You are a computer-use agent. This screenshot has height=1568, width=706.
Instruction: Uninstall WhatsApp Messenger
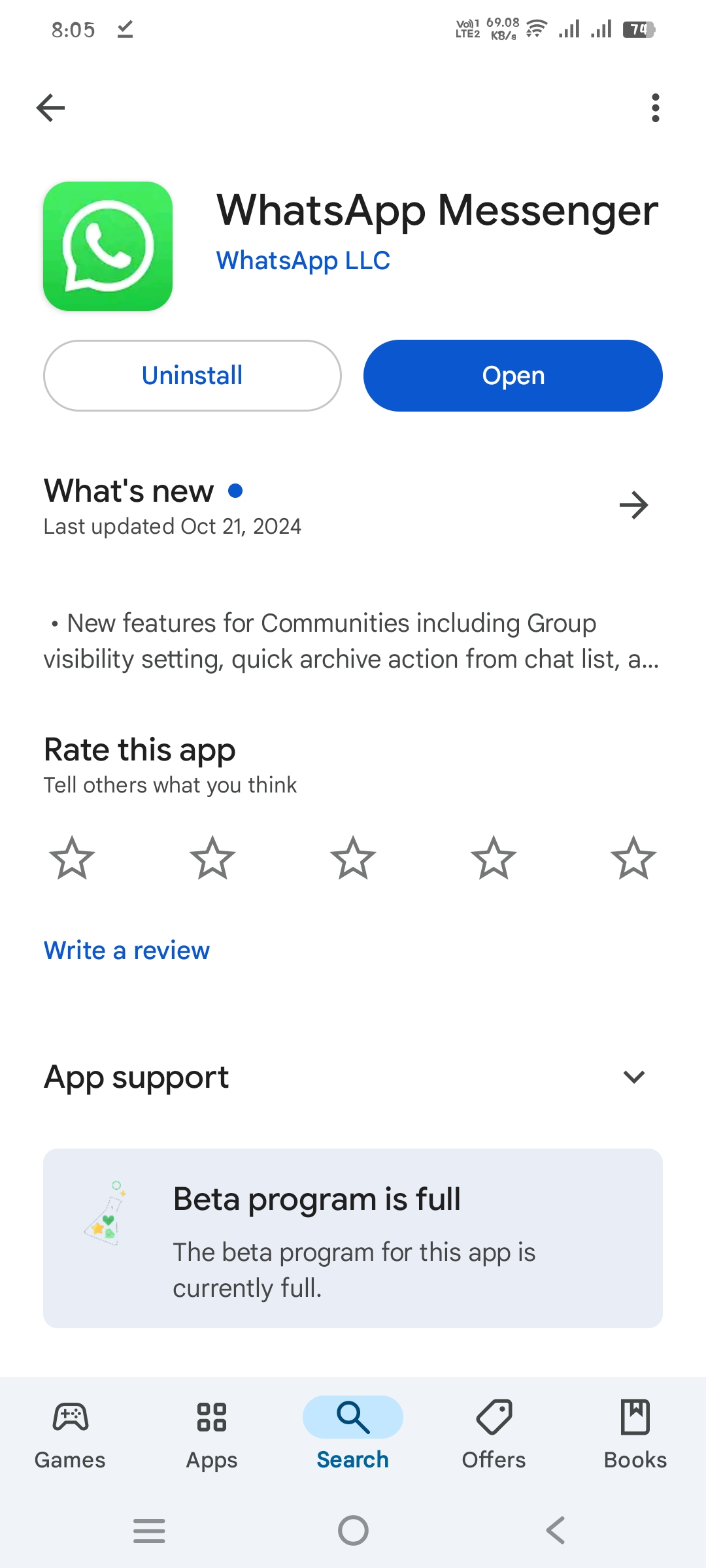(192, 376)
